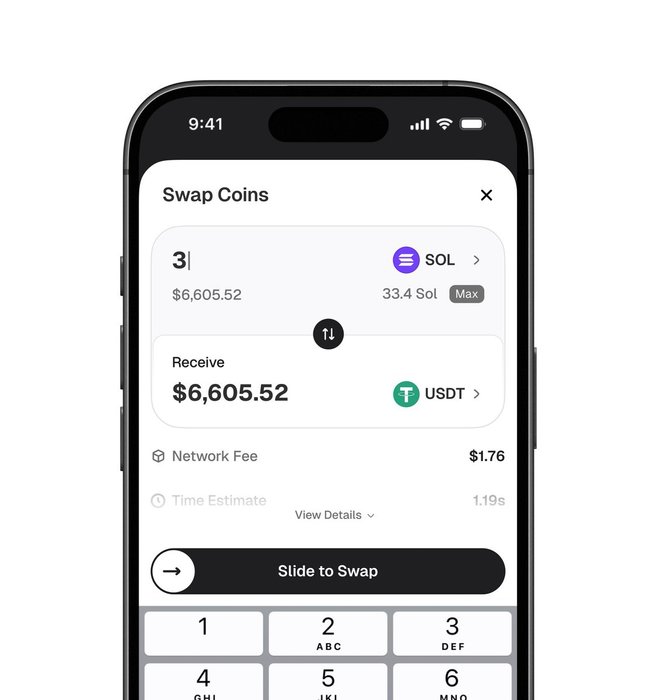Enter digit 2 on the keypad
Screen dimensions: 657x700
pos(328,633)
